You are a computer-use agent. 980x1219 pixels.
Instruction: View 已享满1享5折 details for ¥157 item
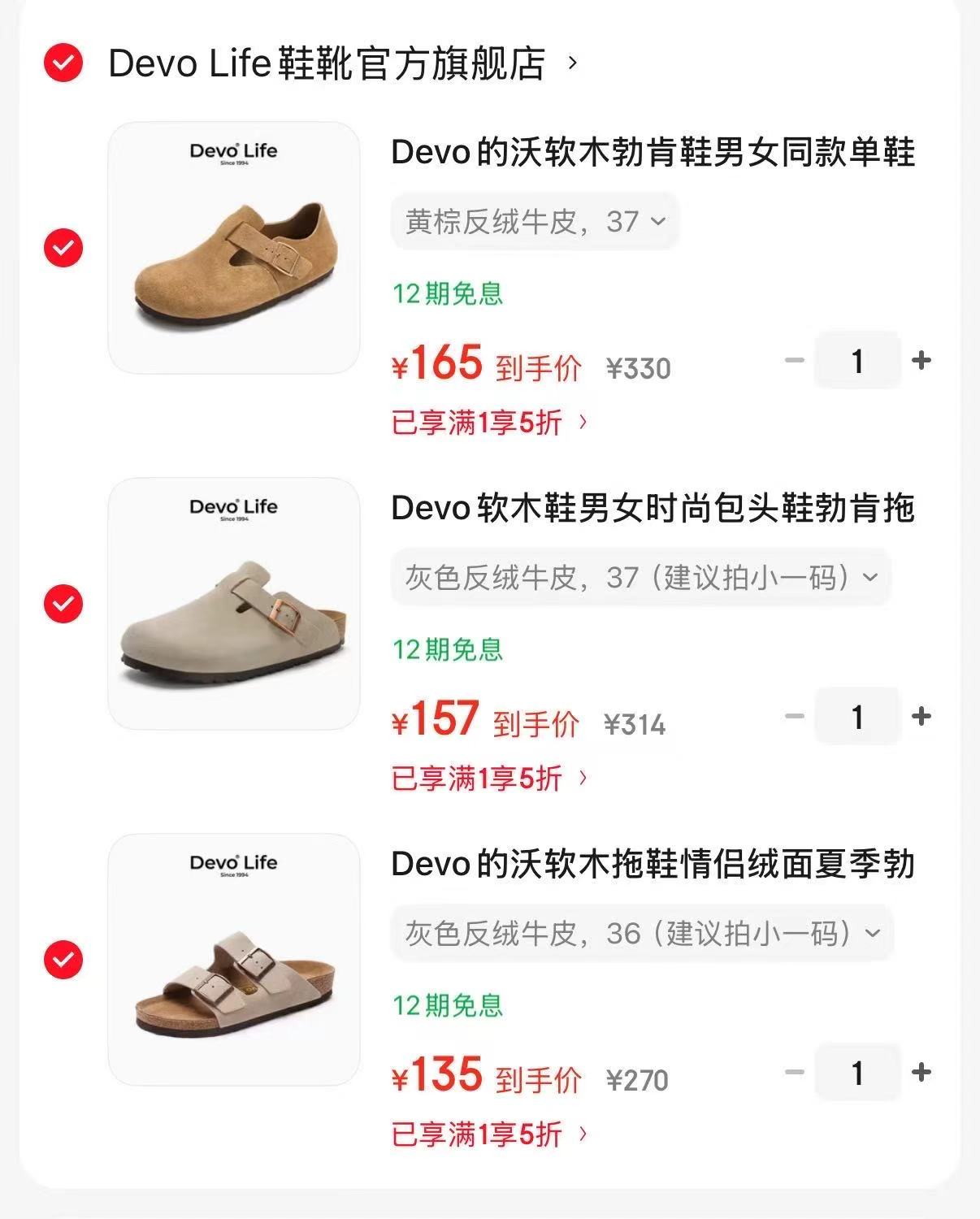coord(489,779)
